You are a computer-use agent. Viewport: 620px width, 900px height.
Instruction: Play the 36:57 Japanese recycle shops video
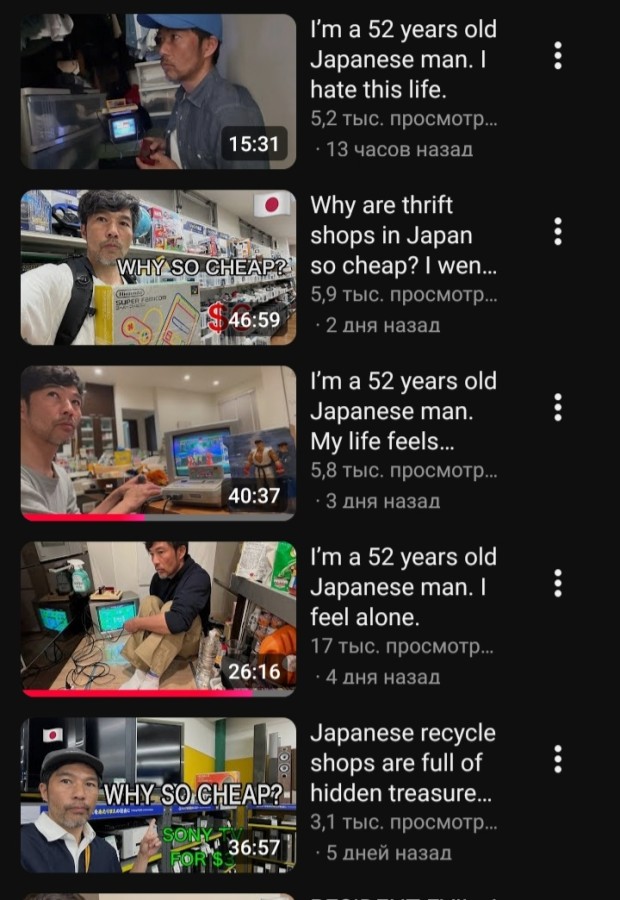[158, 795]
